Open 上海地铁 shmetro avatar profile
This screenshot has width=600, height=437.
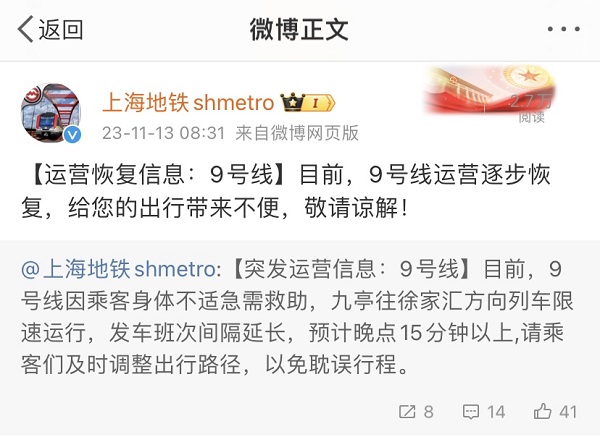point(51,114)
